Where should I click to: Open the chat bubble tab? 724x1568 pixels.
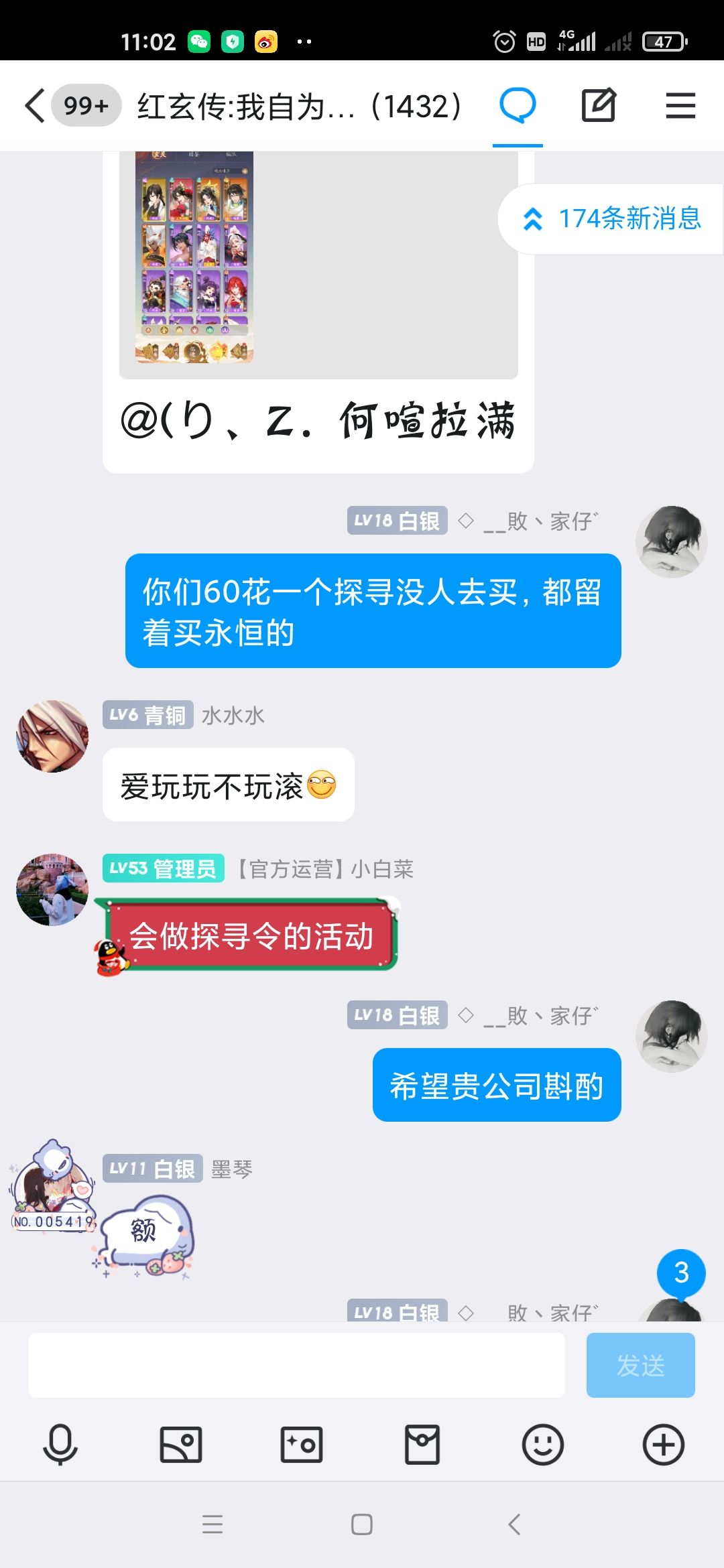pos(518,106)
